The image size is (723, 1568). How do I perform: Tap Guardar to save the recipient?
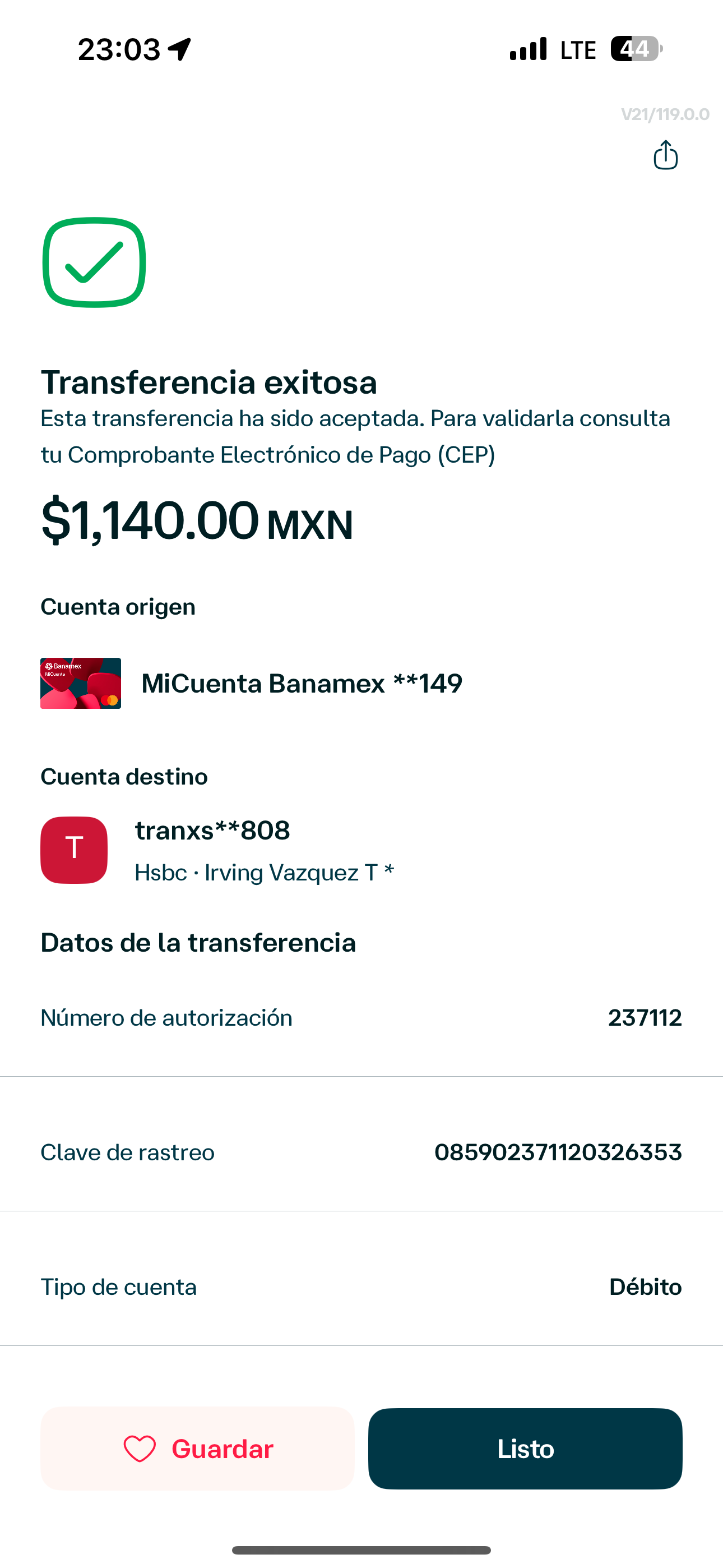197,1448
